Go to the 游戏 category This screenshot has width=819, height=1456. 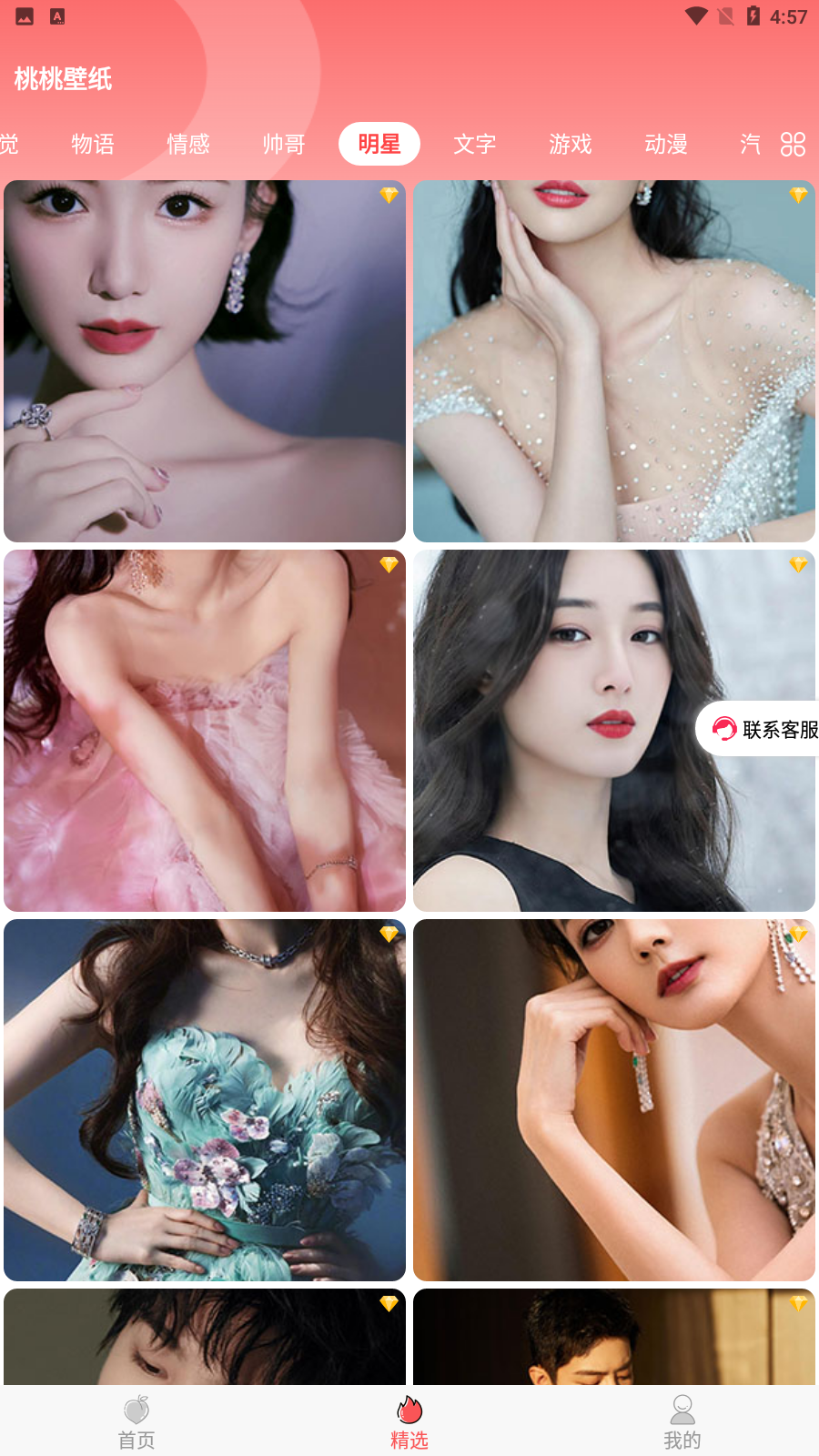click(x=571, y=144)
